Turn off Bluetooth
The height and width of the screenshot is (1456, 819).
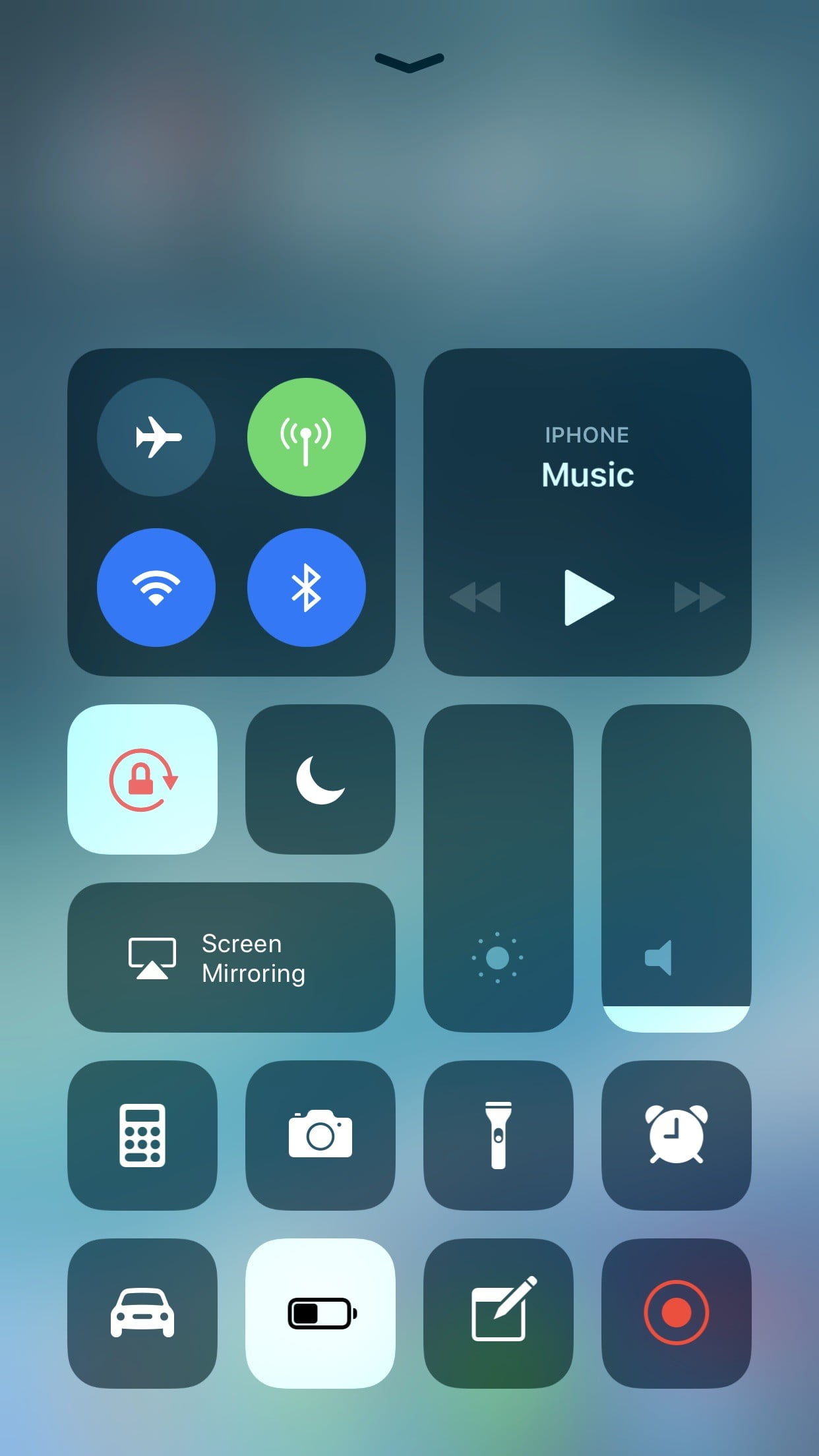tap(306, 587)
